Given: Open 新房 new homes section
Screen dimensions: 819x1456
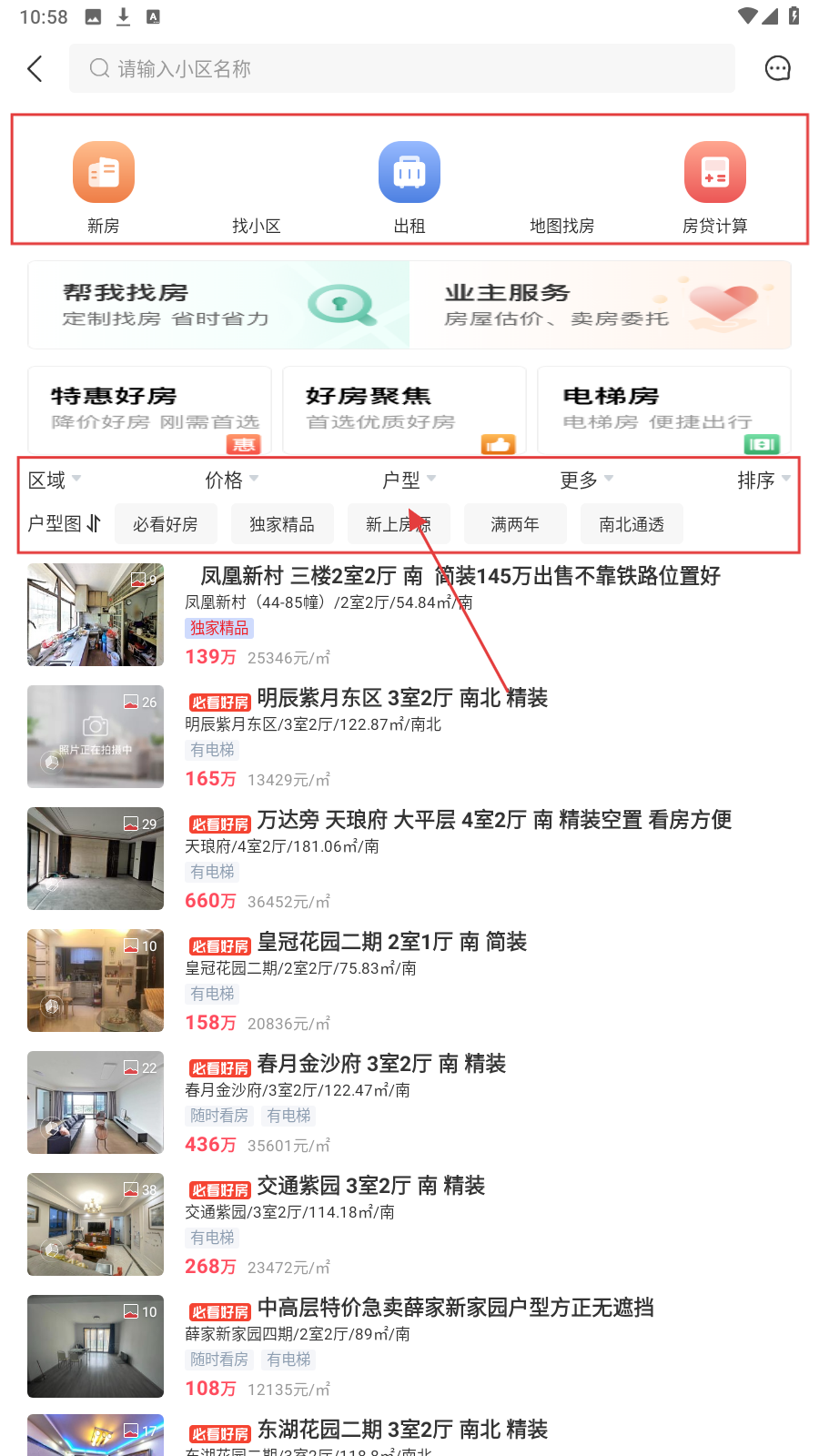Looking at the screenshot, I should [104, 187].
